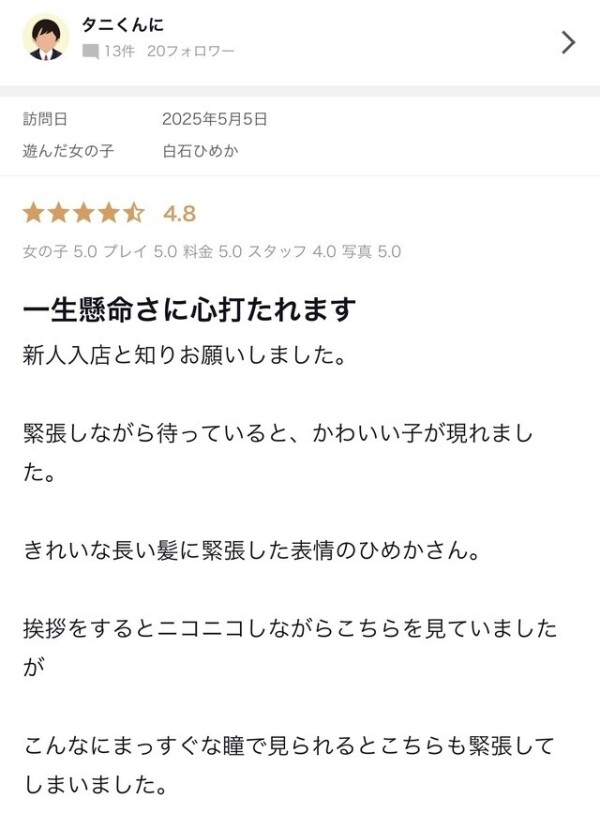Open タニくんに reviewer profile row
The height and width of the screenshot is (828, 600).
[x=300, y=41]
